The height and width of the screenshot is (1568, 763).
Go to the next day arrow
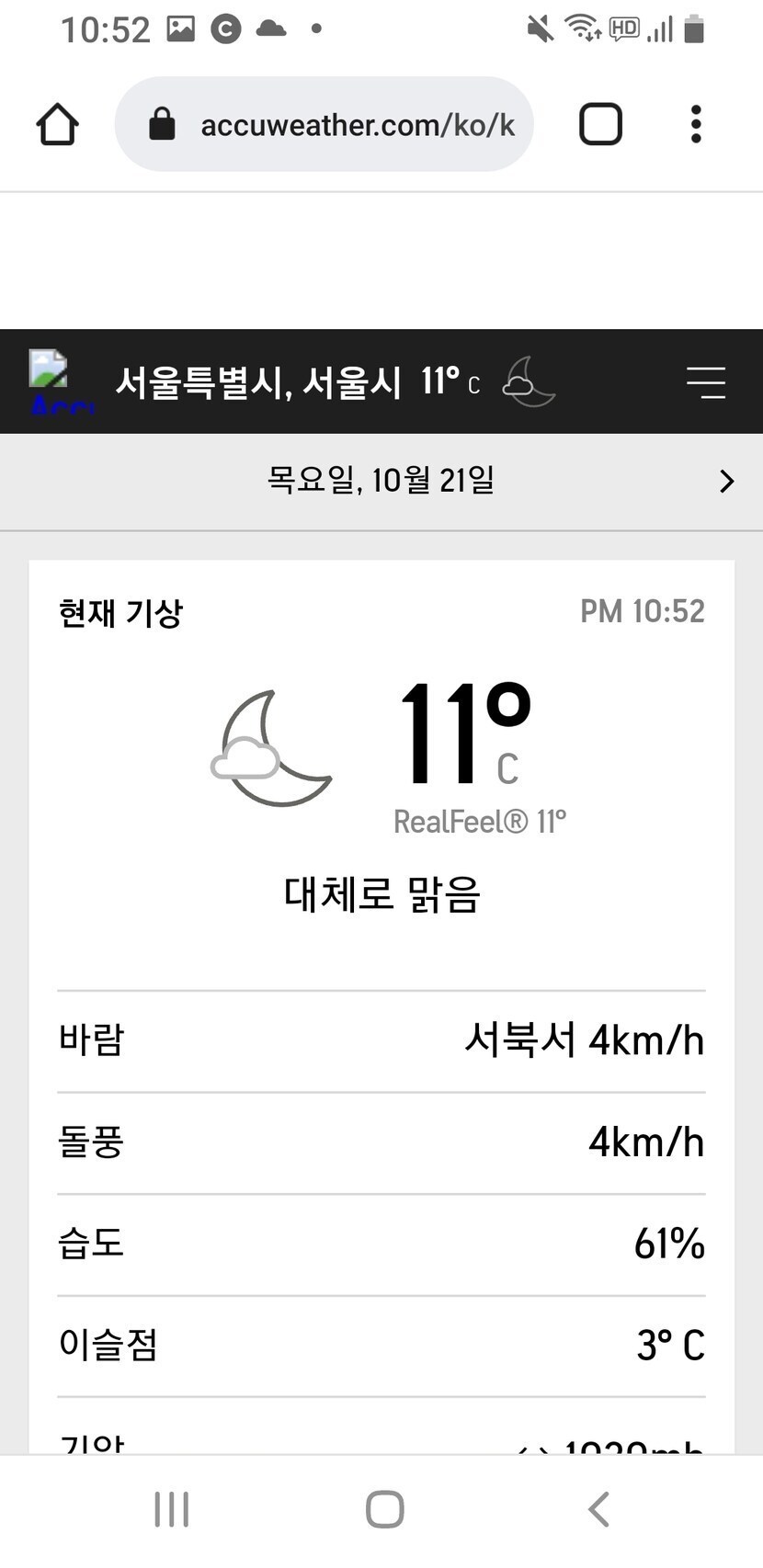(726, 481)
